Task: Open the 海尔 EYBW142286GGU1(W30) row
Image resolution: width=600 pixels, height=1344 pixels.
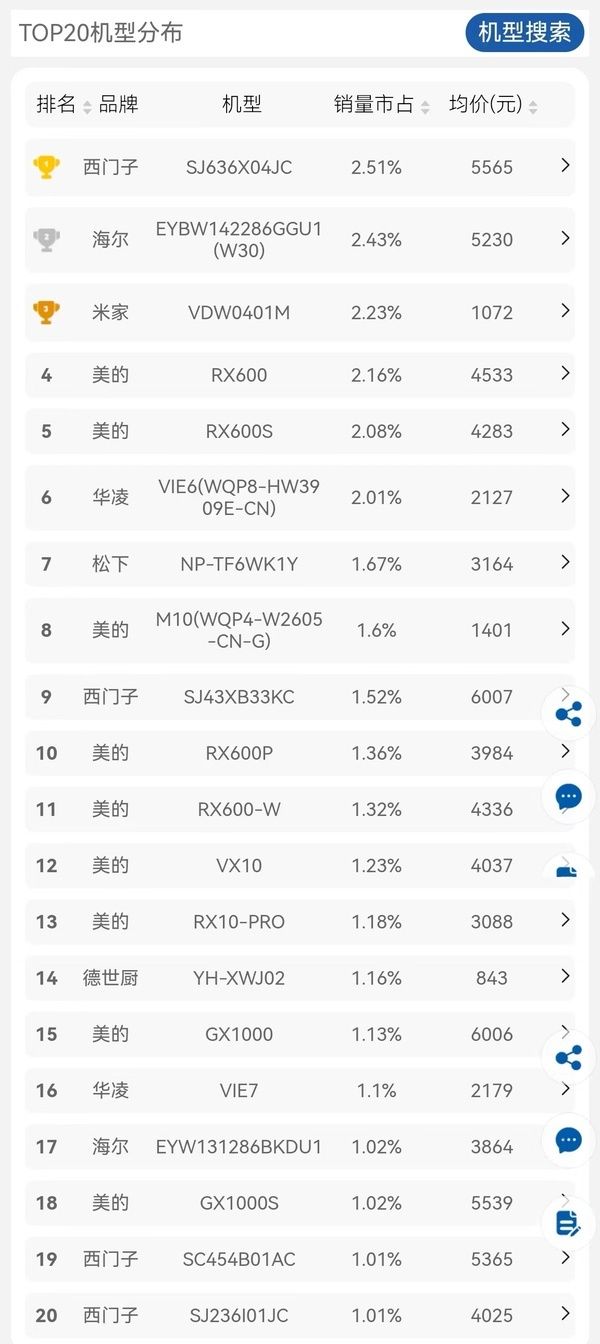Action: (x=300, y=239)
